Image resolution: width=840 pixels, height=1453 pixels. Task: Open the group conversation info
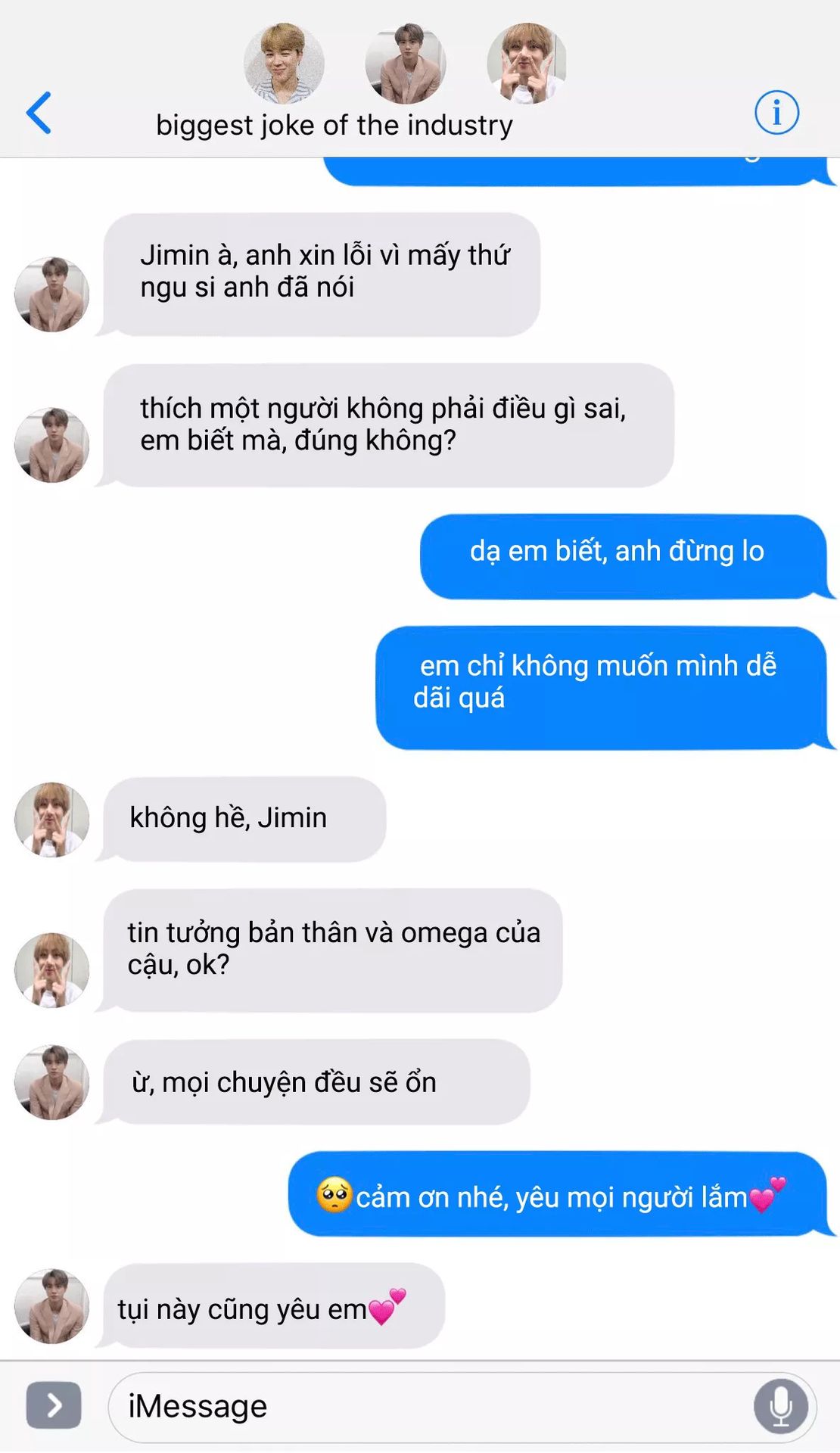(776, 113)
